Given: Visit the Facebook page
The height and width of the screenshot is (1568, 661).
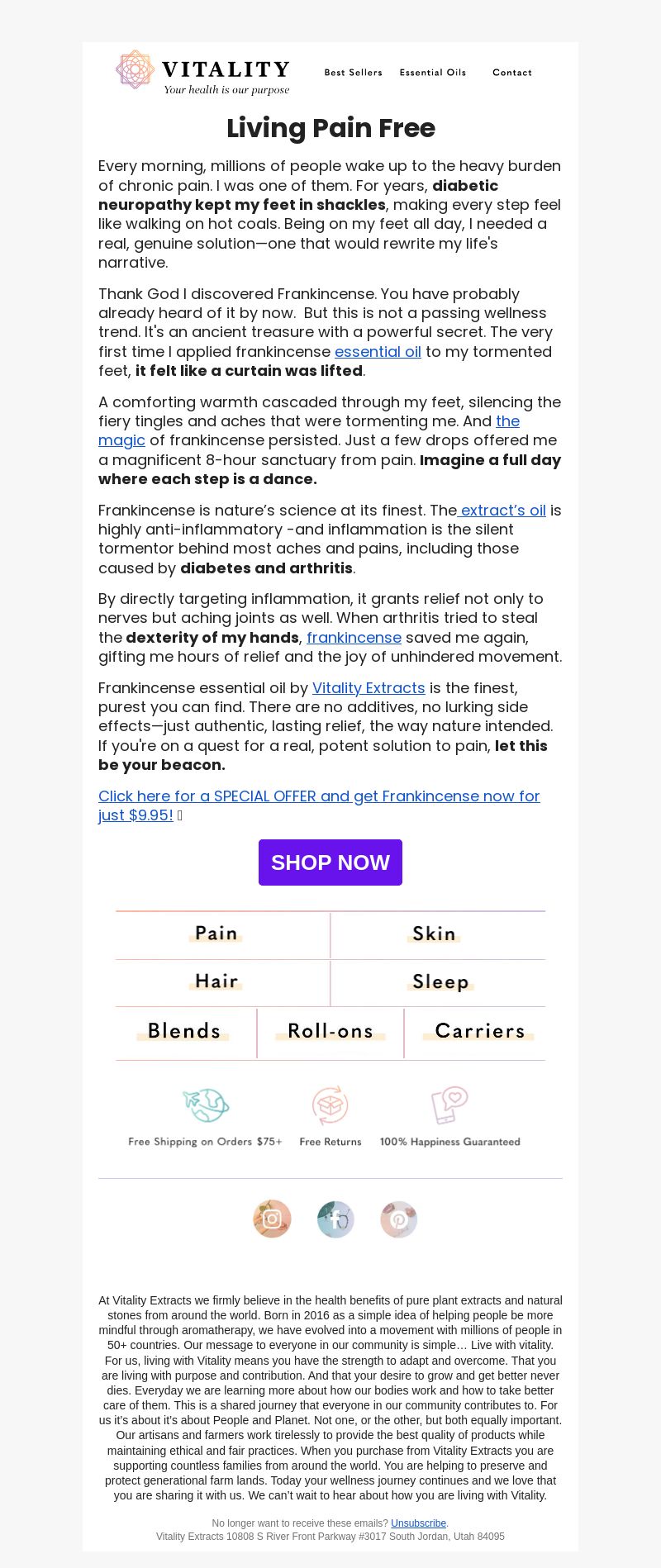Looking at the screenshot, I should (335, 1219).
